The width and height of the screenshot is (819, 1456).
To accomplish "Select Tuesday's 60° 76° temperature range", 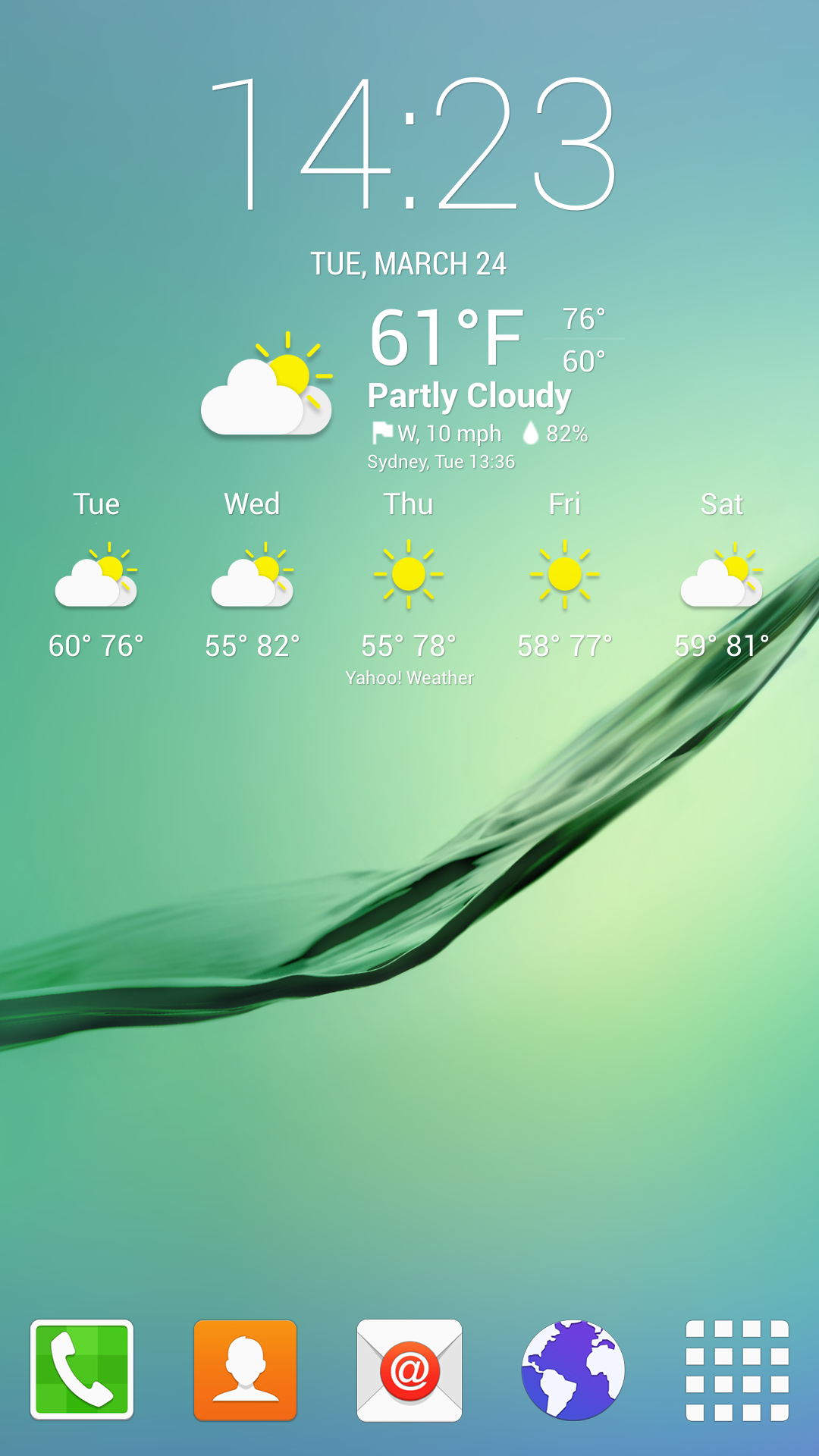I will (96, 646).
